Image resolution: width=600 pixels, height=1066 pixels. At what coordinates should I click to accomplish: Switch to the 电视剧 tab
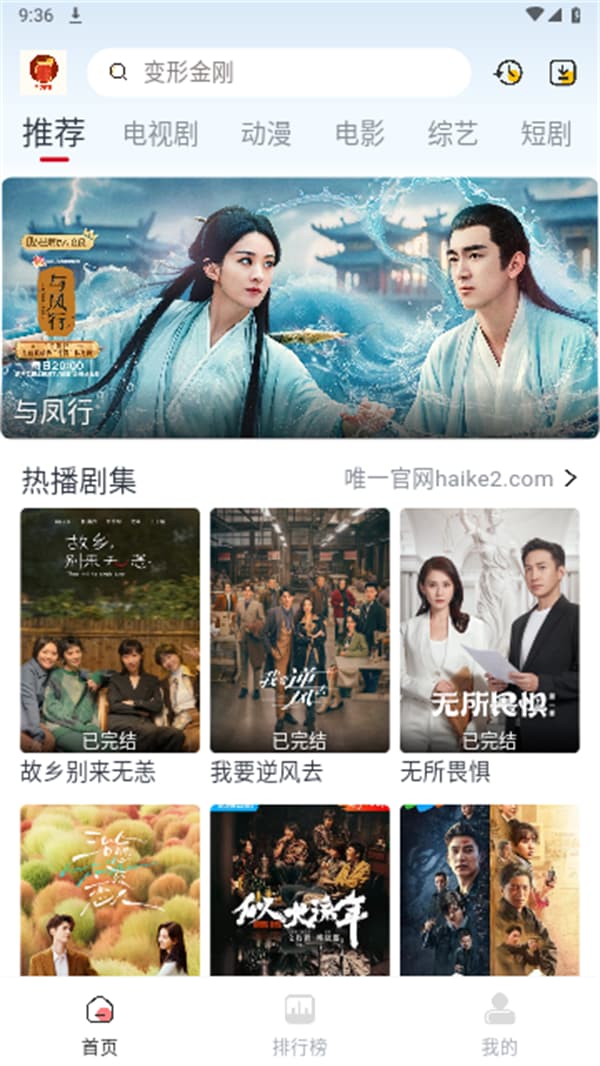click(161, 134)
